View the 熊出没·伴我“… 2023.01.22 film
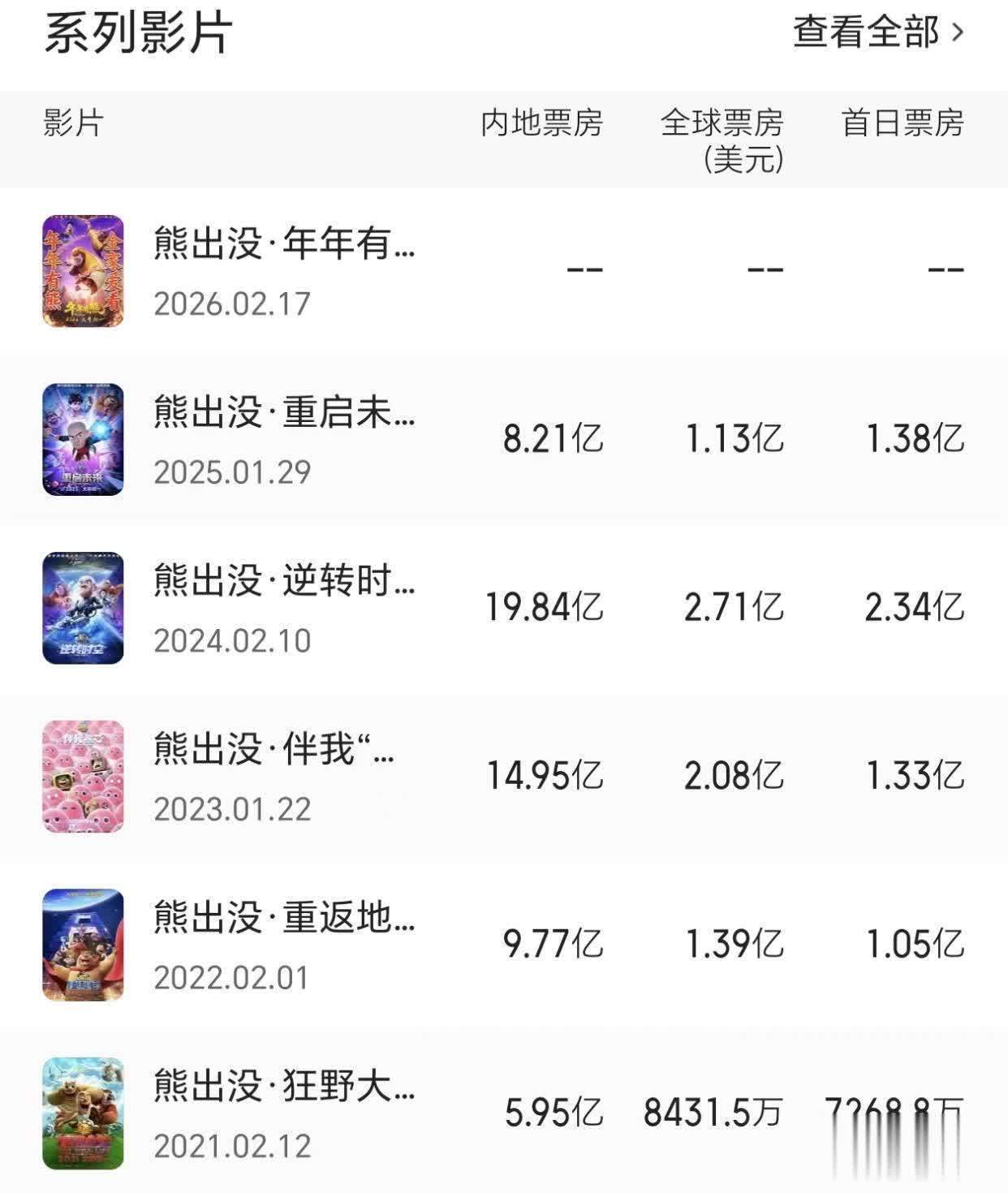The image size is (1008, 1193). pyautogui.click(x=274, y=776)
